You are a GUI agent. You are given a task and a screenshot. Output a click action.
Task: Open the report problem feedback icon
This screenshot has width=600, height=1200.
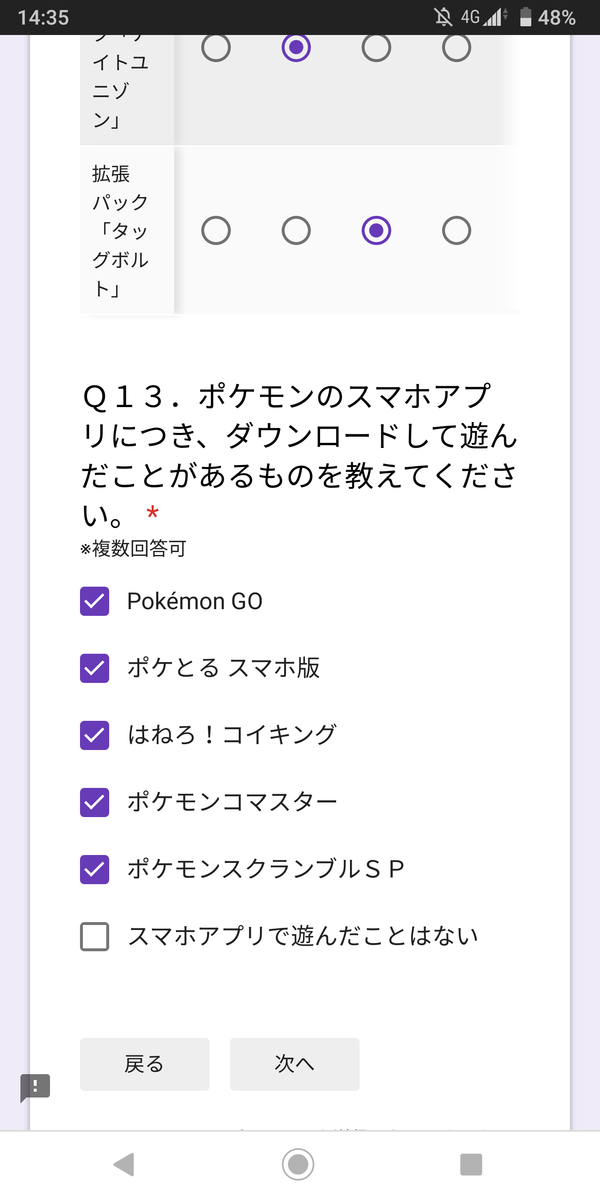click(35, 1087)
